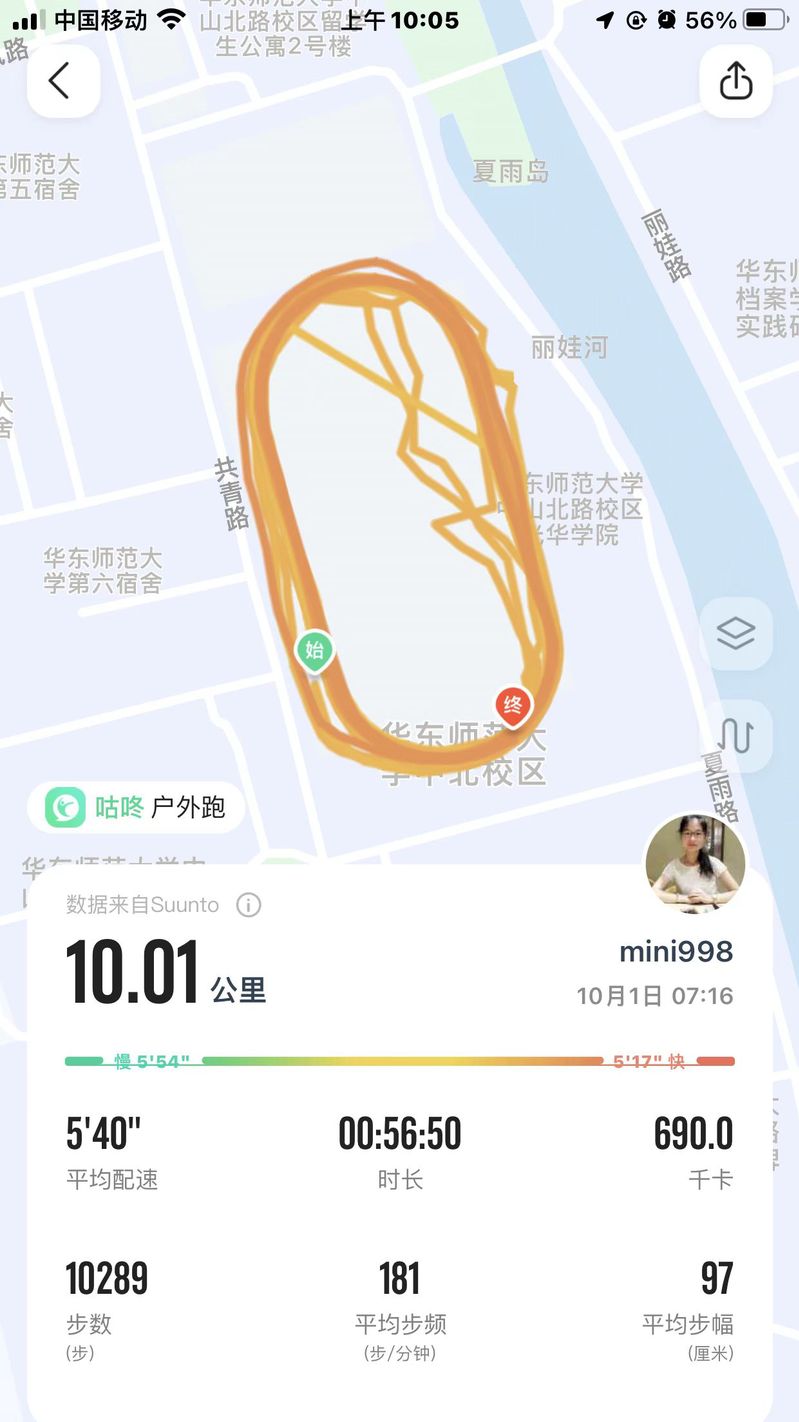Screen dimensions: 799x1422
Task: Tap the green start marker on the route
Action: click(314, 651)
